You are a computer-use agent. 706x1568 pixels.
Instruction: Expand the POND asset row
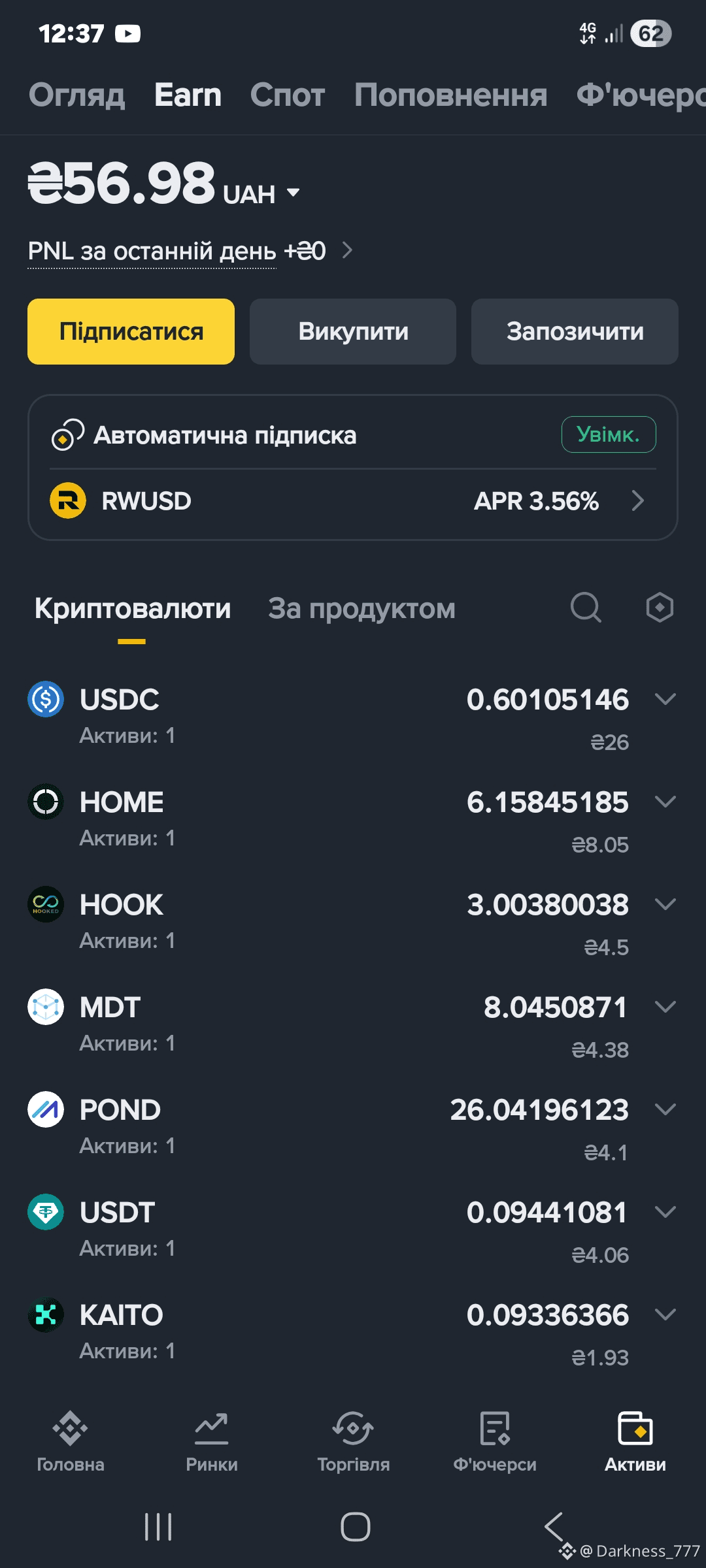click(665, 1109)
